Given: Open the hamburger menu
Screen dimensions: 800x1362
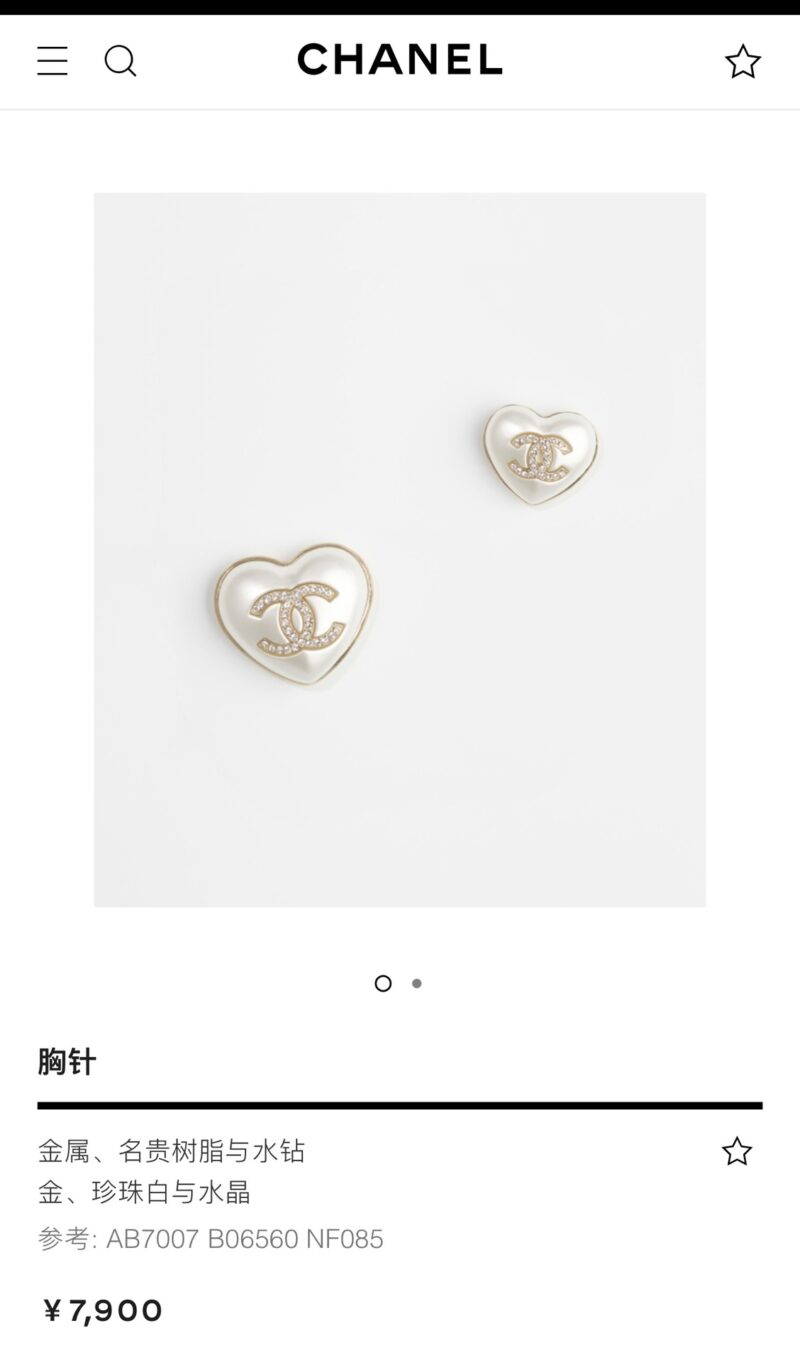Looking at the screenshot, I should click(53, 61).
